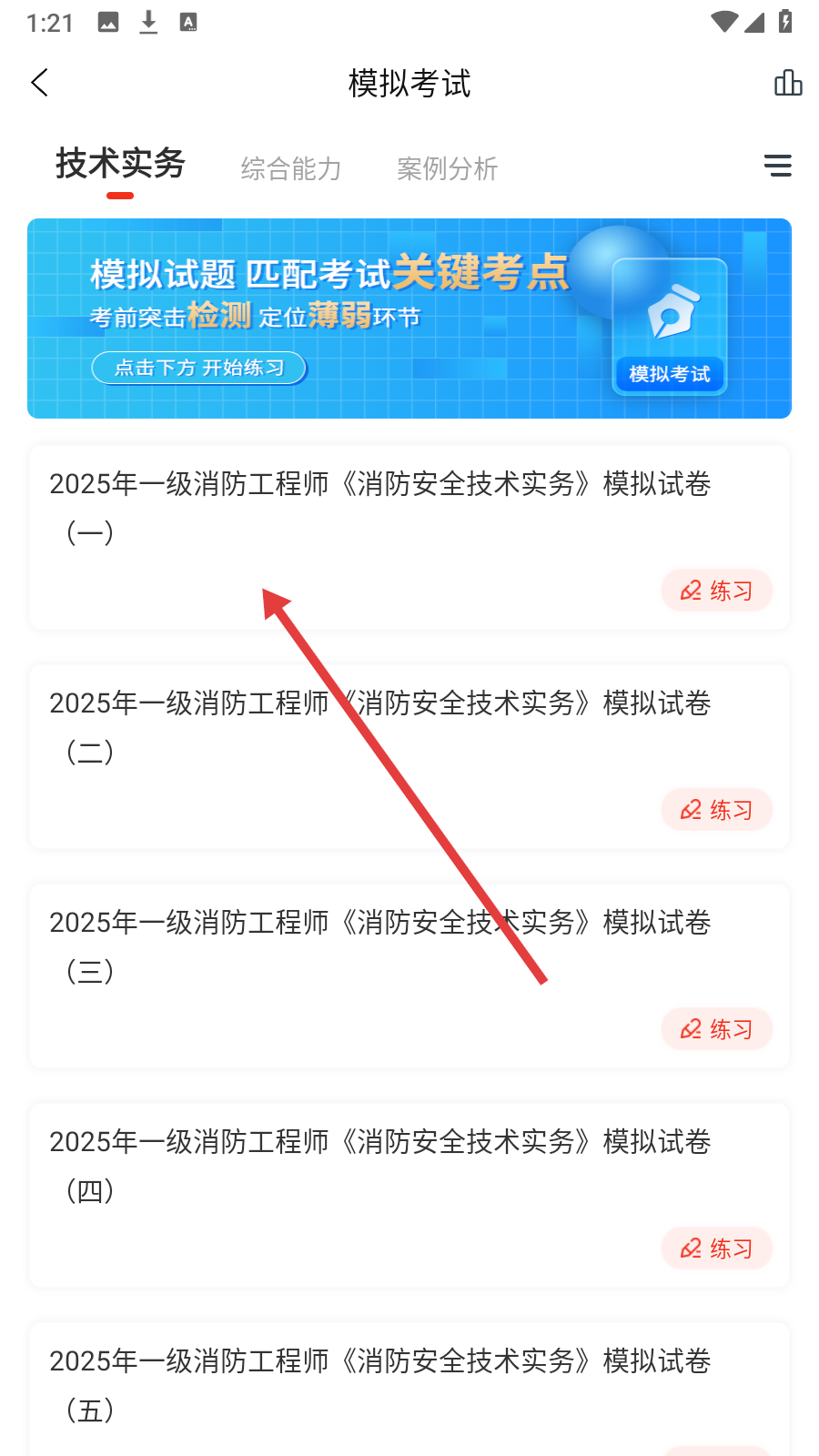819x1456 pixels.
Task: Open the hamburger menu beside the tabs
Action: [x=777, y=166]
